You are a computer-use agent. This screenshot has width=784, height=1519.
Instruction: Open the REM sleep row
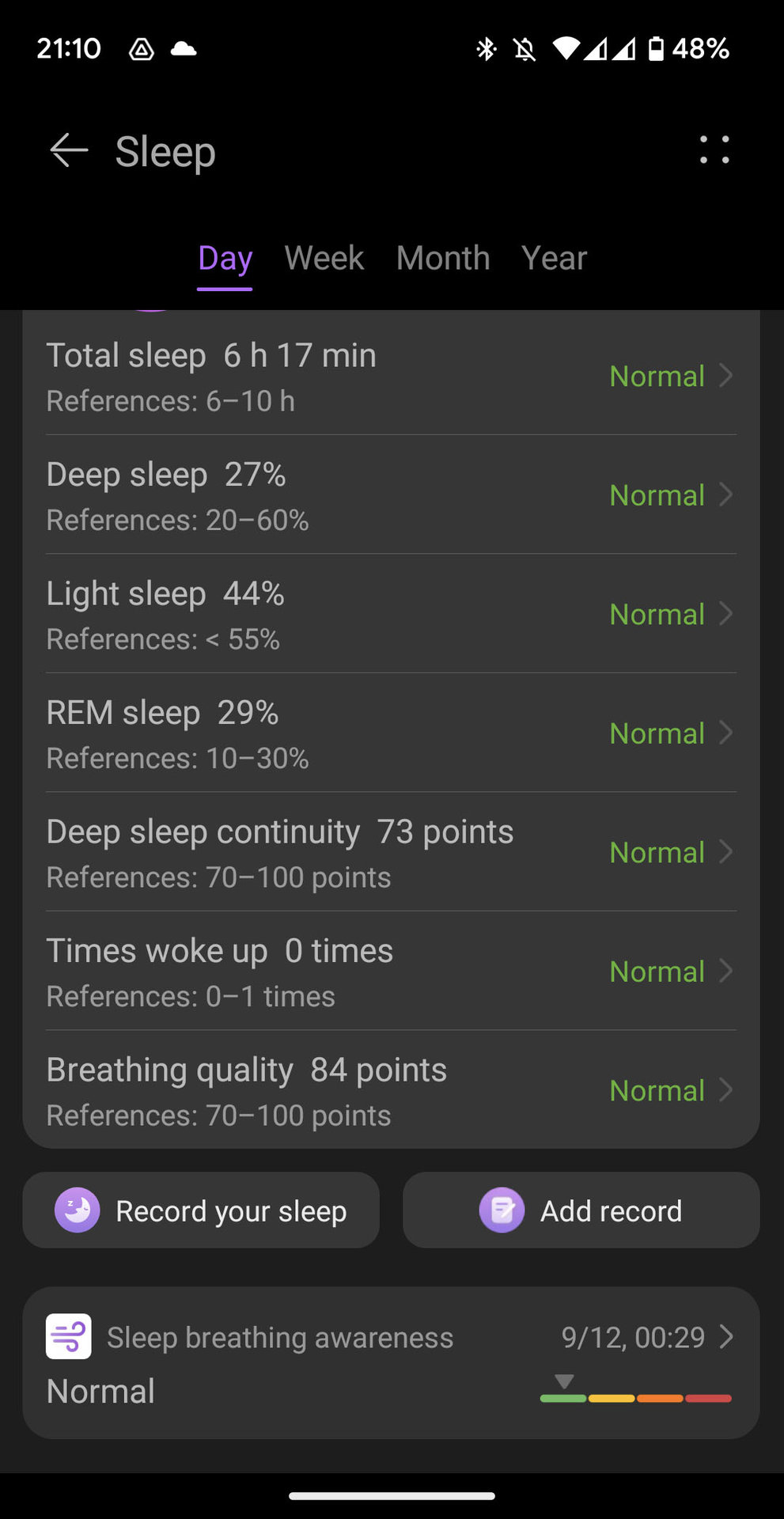[x=391, y=733]
